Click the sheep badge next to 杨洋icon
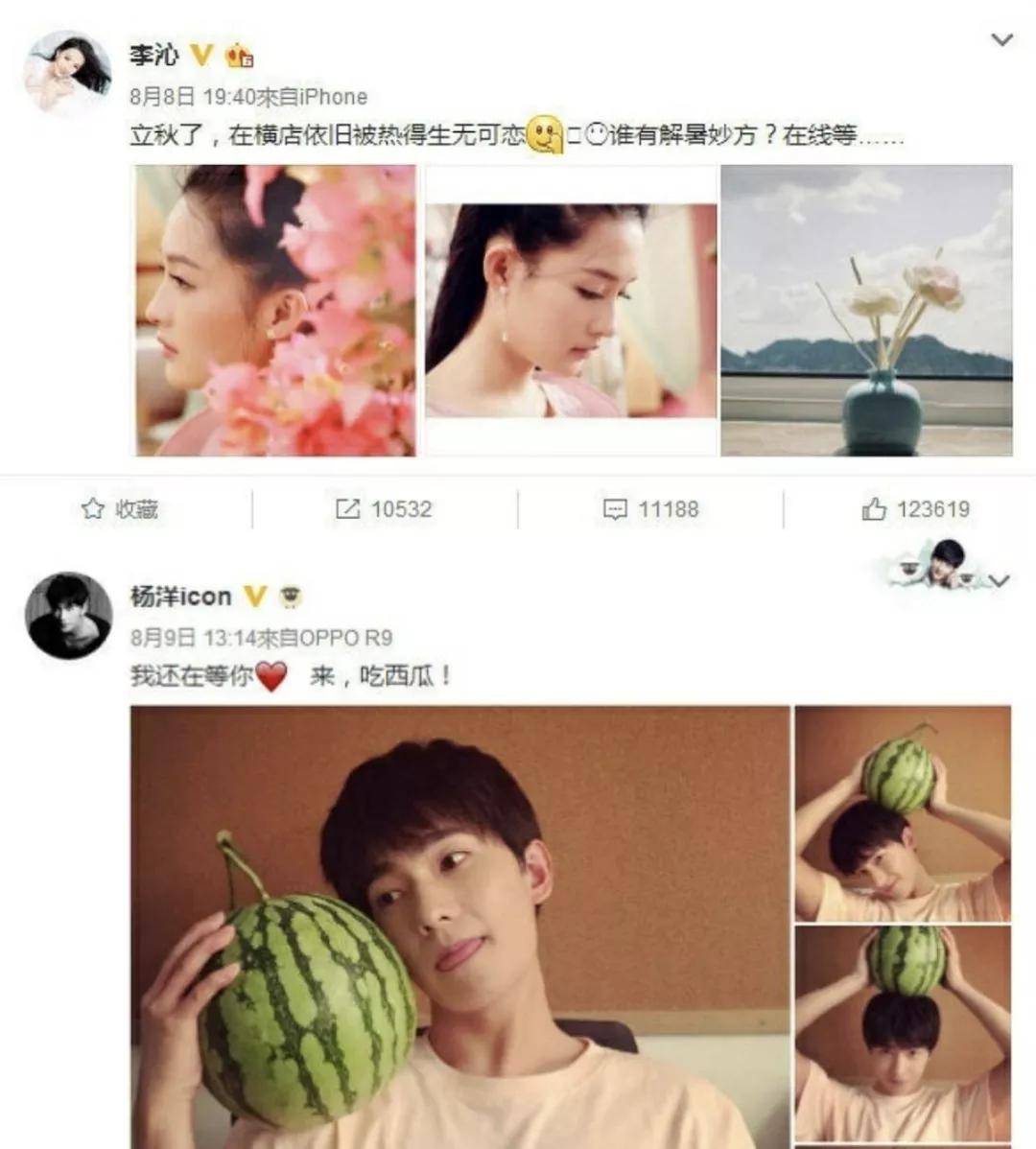The image size is (1036, 1149). 288,596
